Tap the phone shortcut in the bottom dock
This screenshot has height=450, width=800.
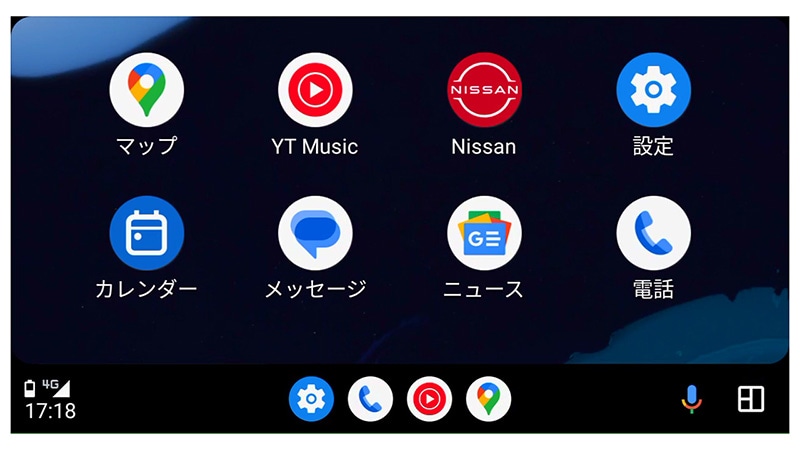coord(370,400)
